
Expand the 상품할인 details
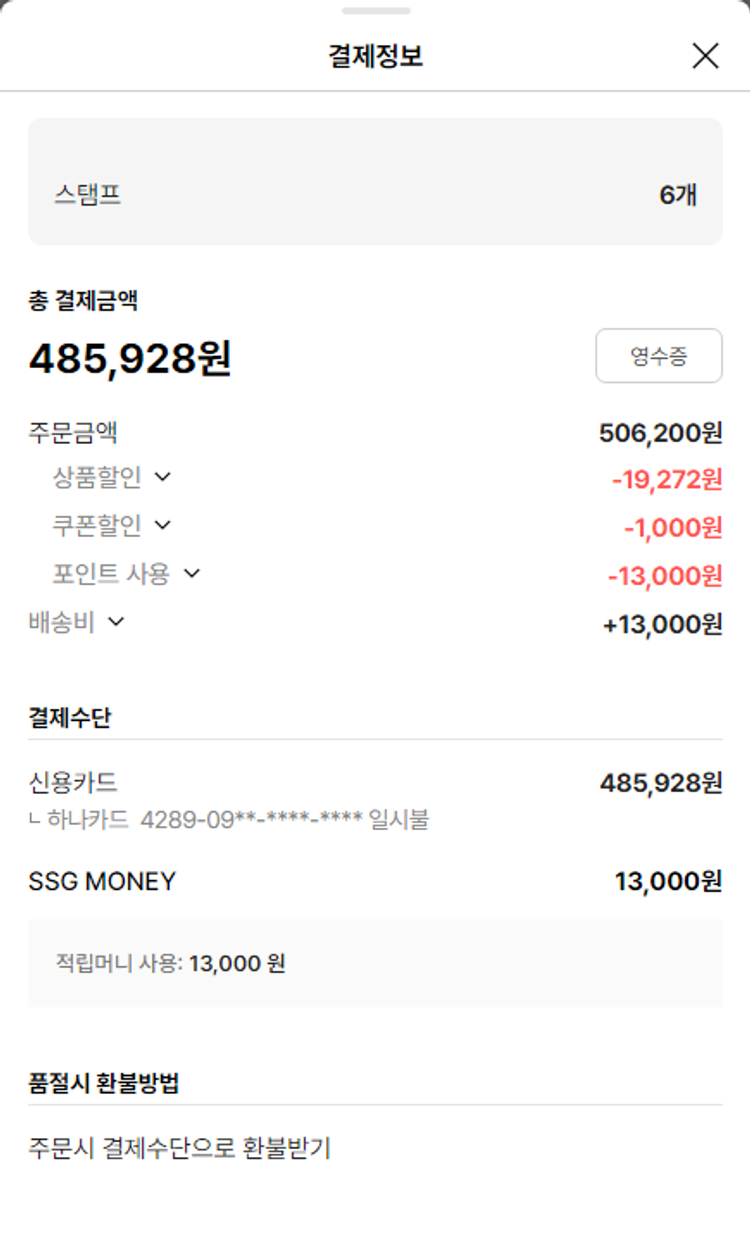[x=162, y=477]
